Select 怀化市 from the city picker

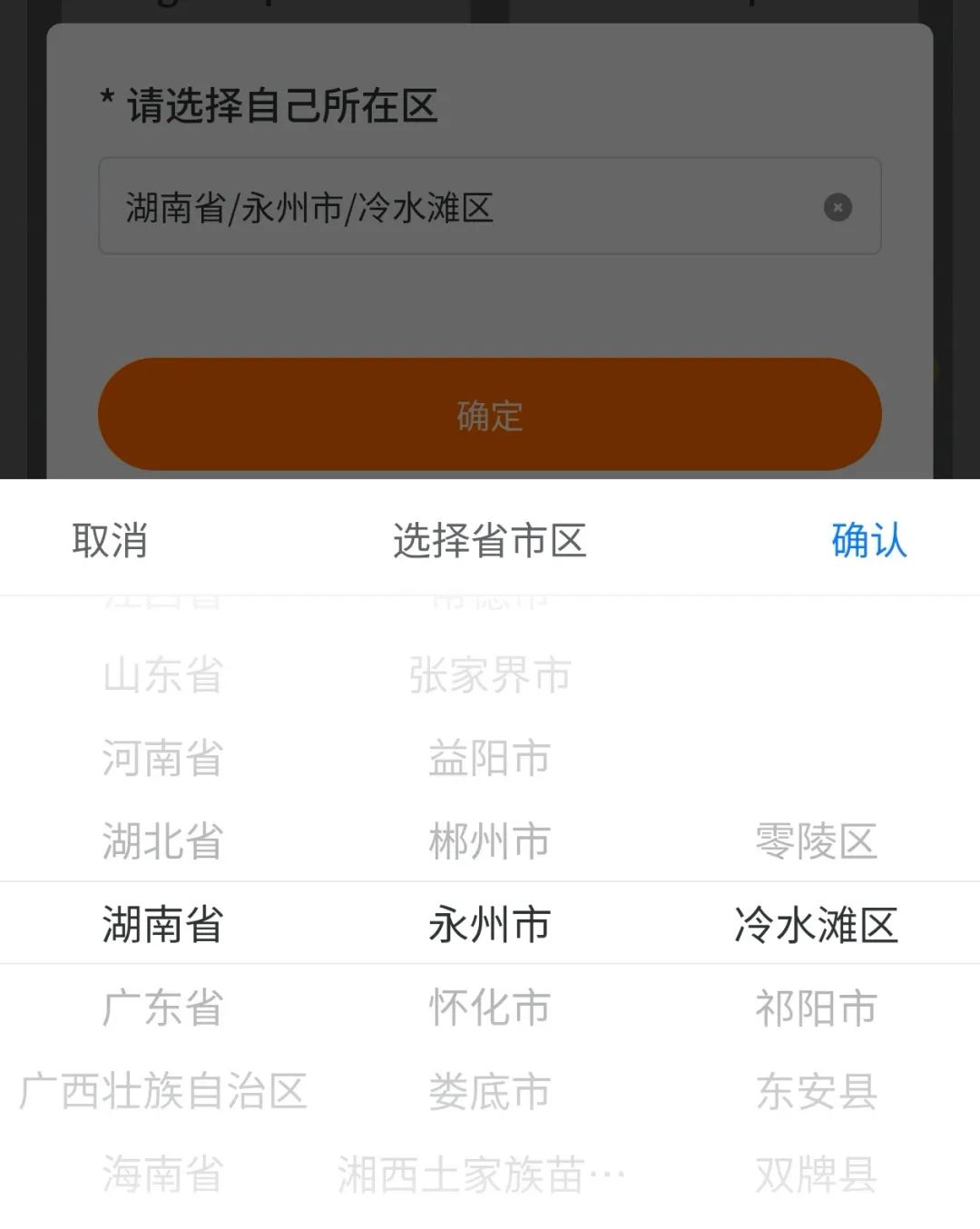(x=489, y=1008)
